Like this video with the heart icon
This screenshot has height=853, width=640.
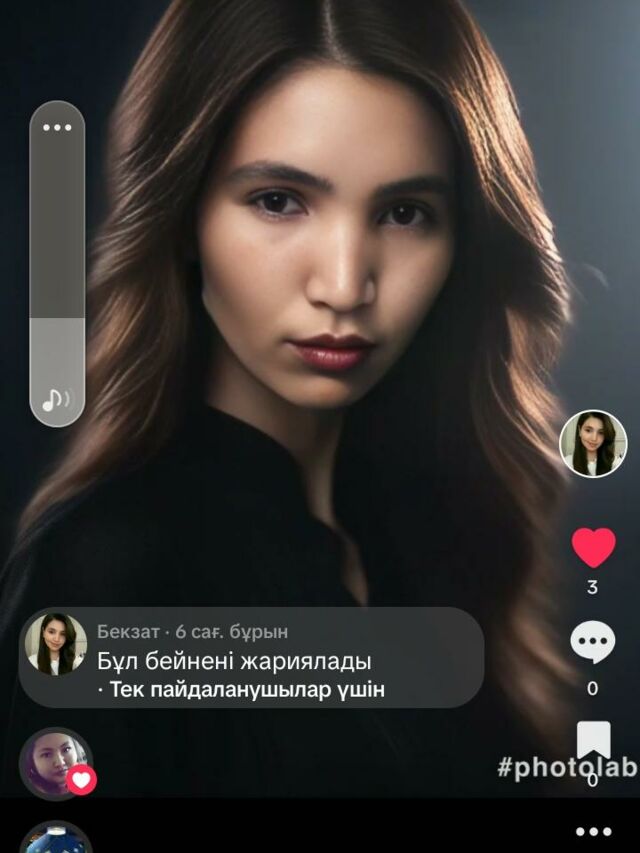point(593,548)
